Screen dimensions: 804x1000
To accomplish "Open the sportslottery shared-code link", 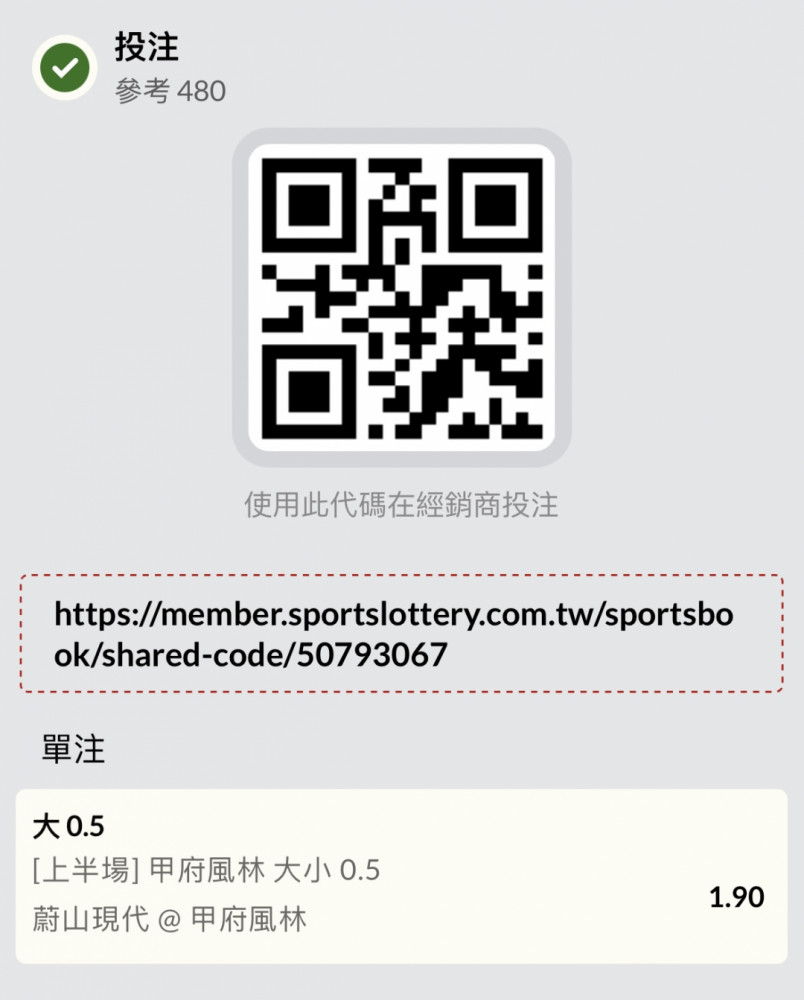I will click(393, 634).
